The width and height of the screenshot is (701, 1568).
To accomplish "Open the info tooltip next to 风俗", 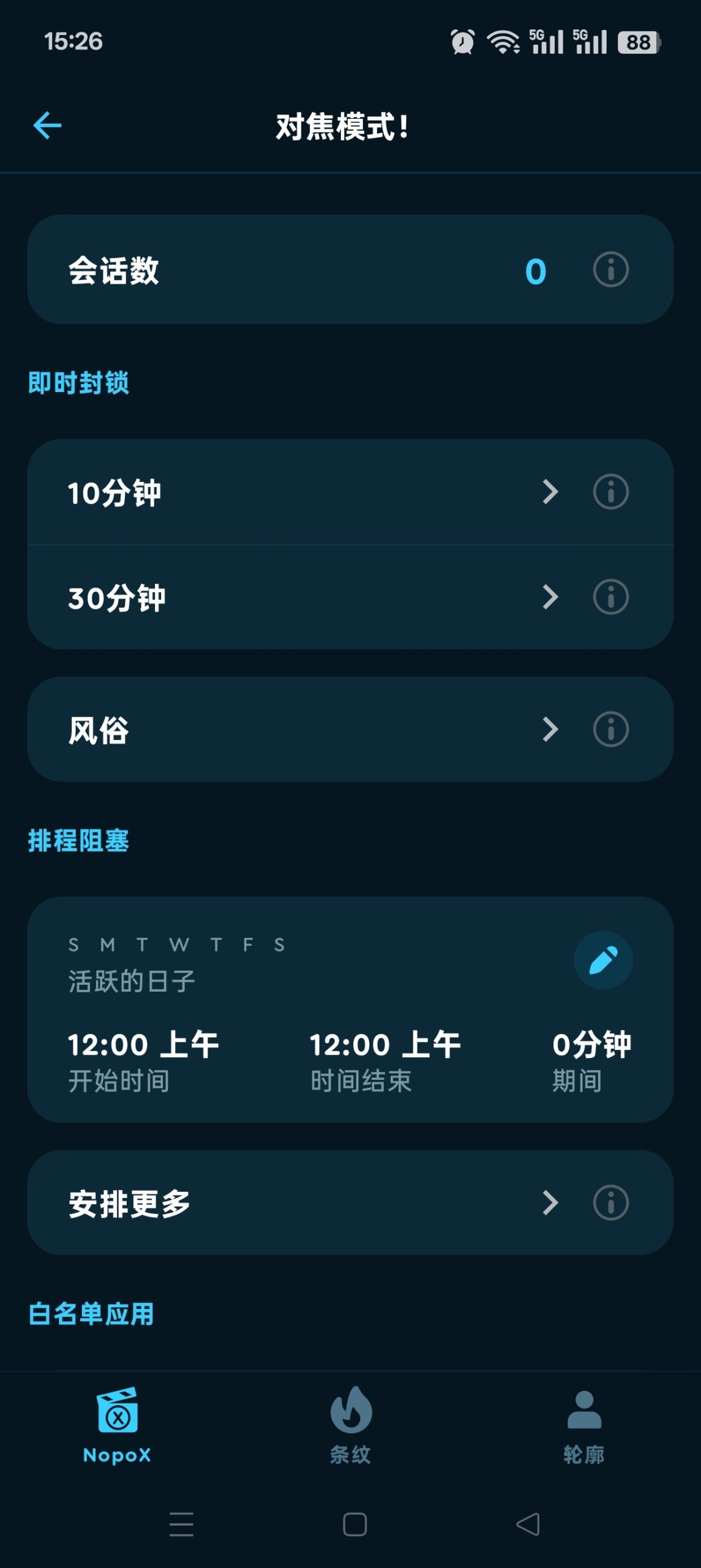I will (610, 728).
